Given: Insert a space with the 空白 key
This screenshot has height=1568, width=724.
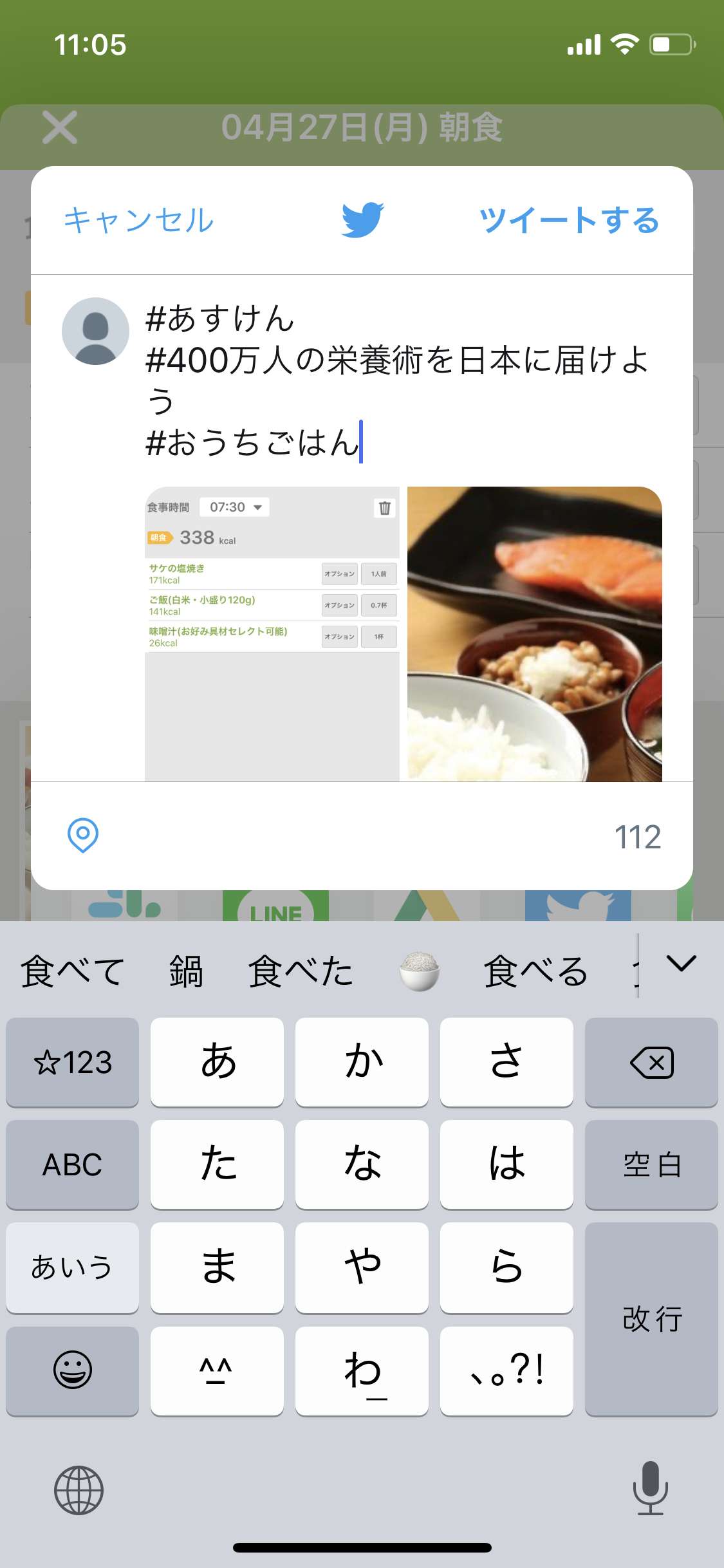Looking at the screenshot, I should coord(651,1164).
